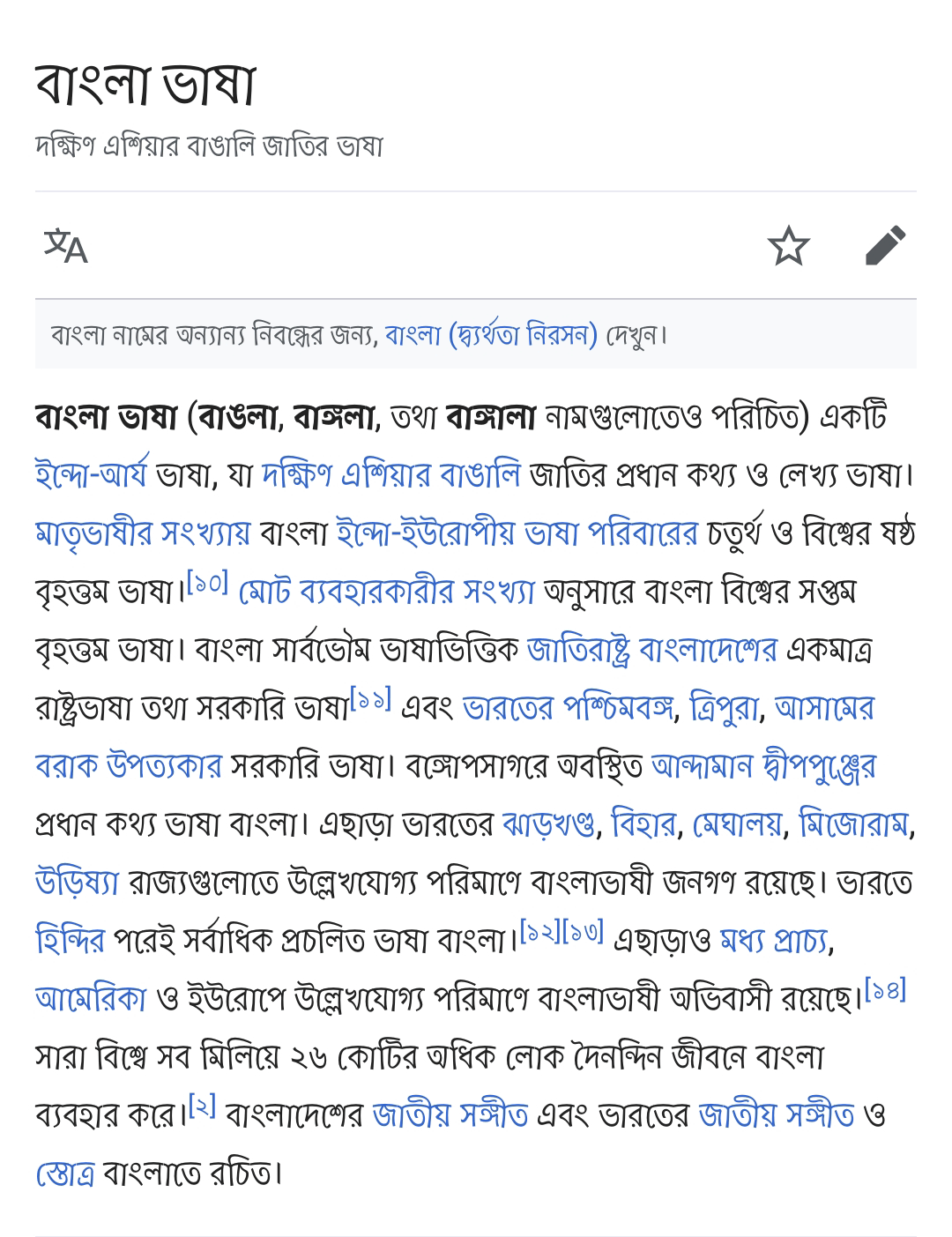Open the হিন্দির link
This screenshot has width=952, height=1237.
70,940
